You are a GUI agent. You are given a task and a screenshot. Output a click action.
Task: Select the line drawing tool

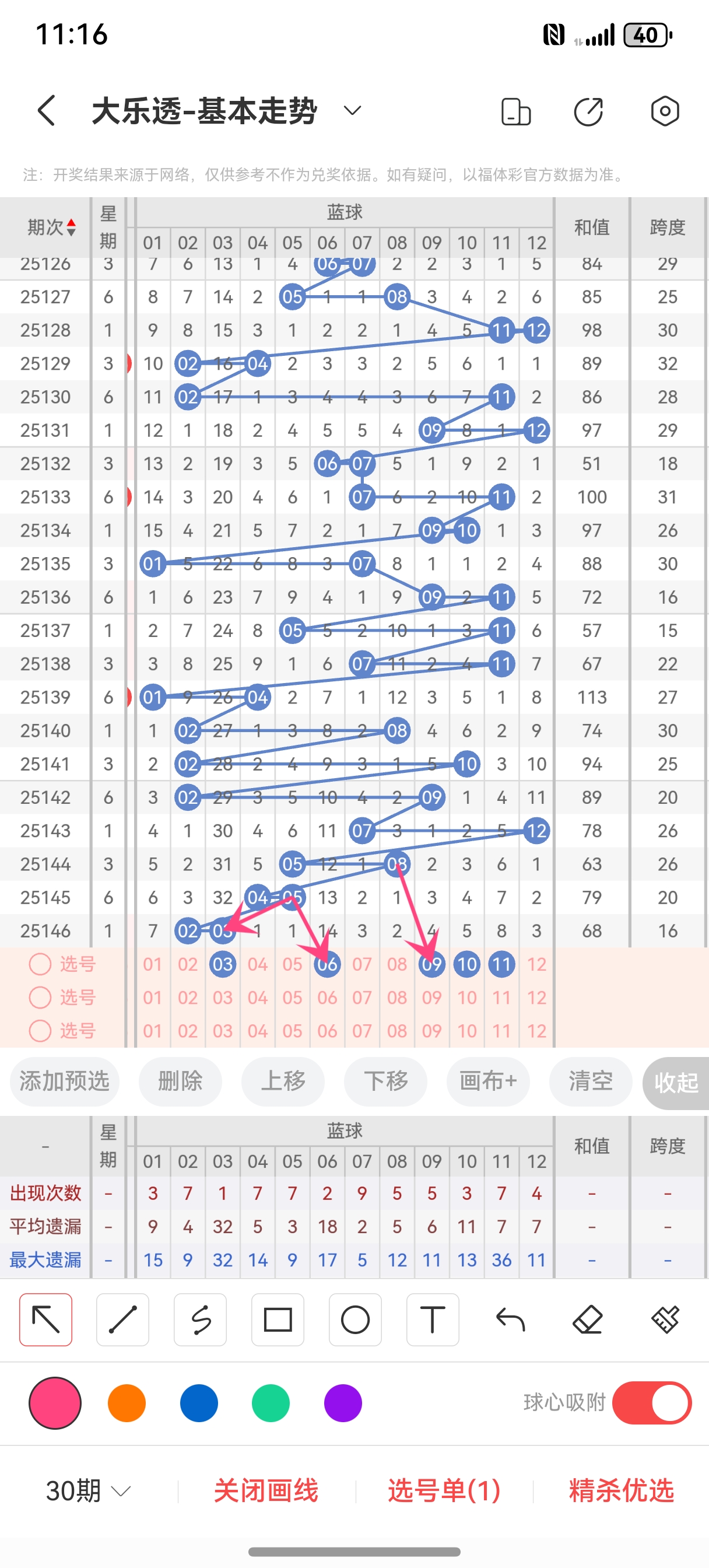pos(122,1319)
